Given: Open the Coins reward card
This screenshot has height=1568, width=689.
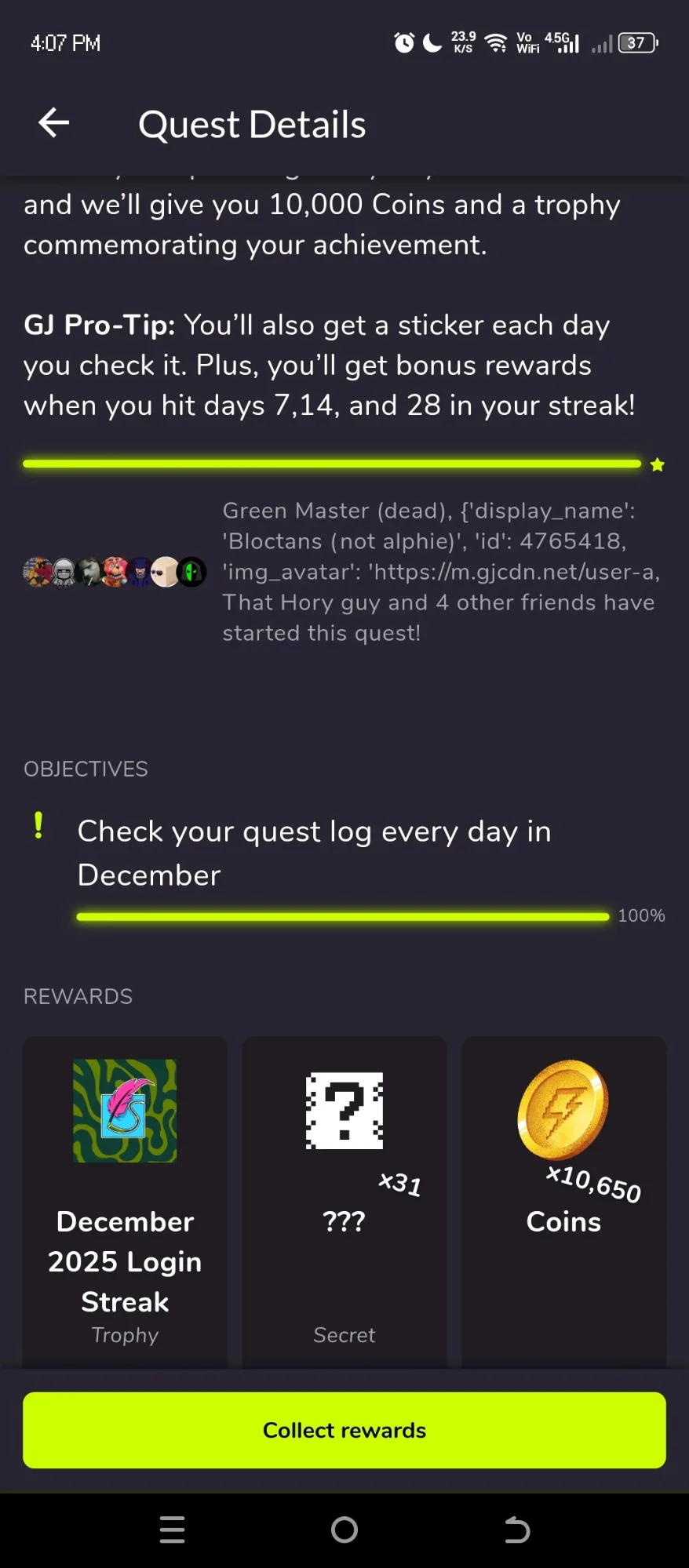Looking at the screenshot, I should click(x=564, y=1202).
